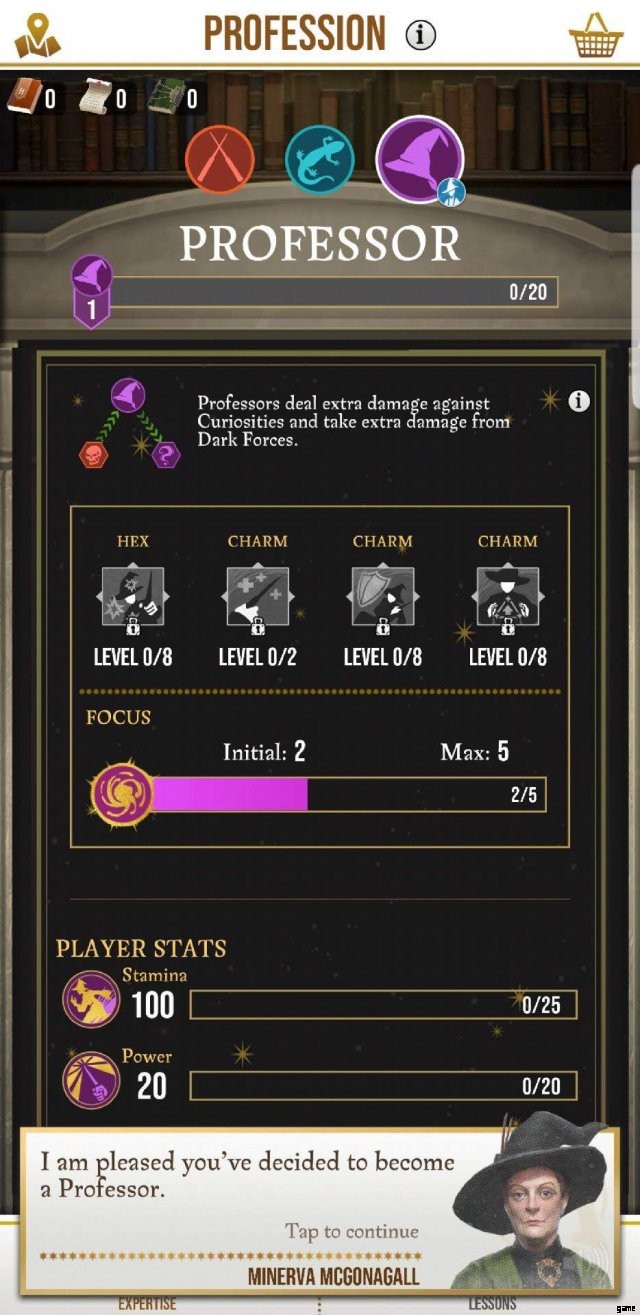Select the Magizoologist lizard profession

pos(319,159)
